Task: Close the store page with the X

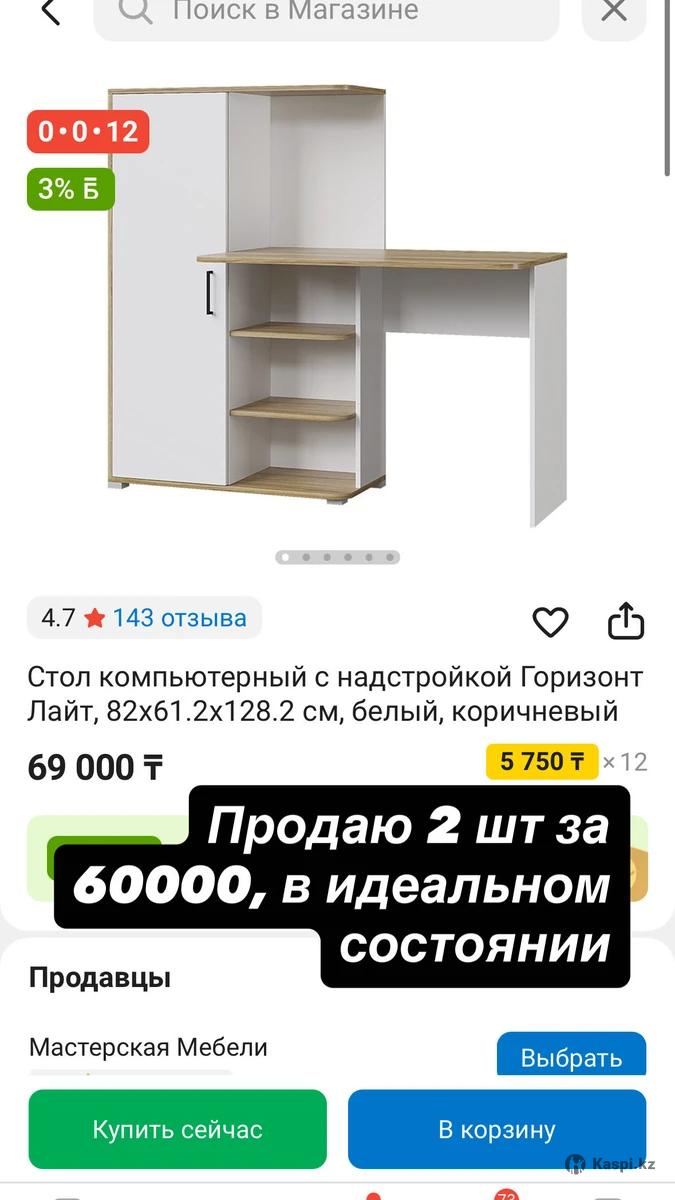Action: (613, 12)
